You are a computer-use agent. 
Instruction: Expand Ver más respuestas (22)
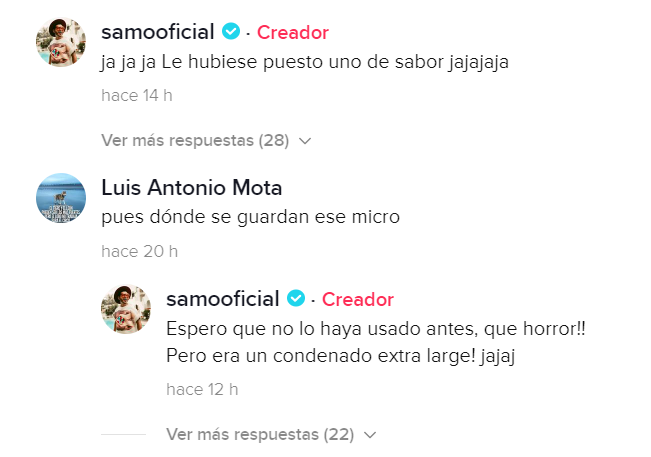click(271, 435)
